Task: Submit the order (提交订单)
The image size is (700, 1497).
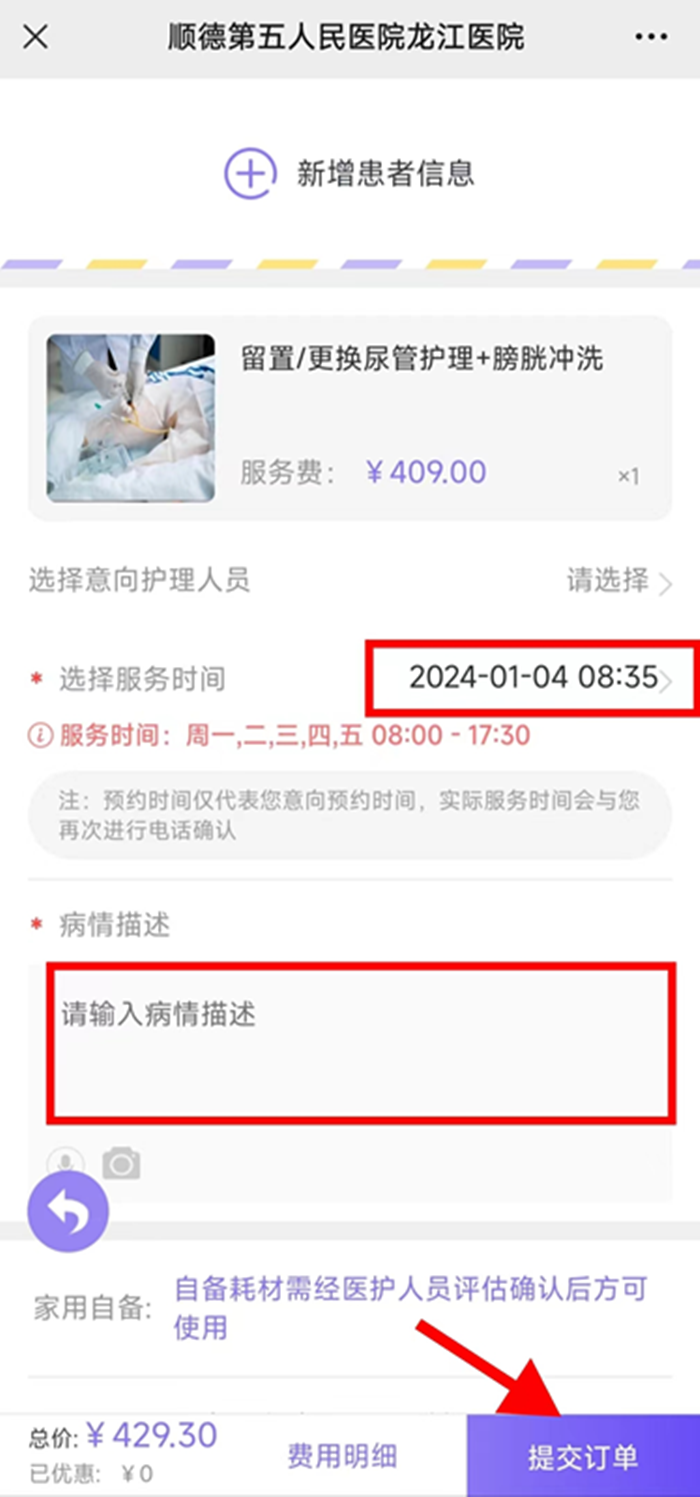Action: [583, 1457]
